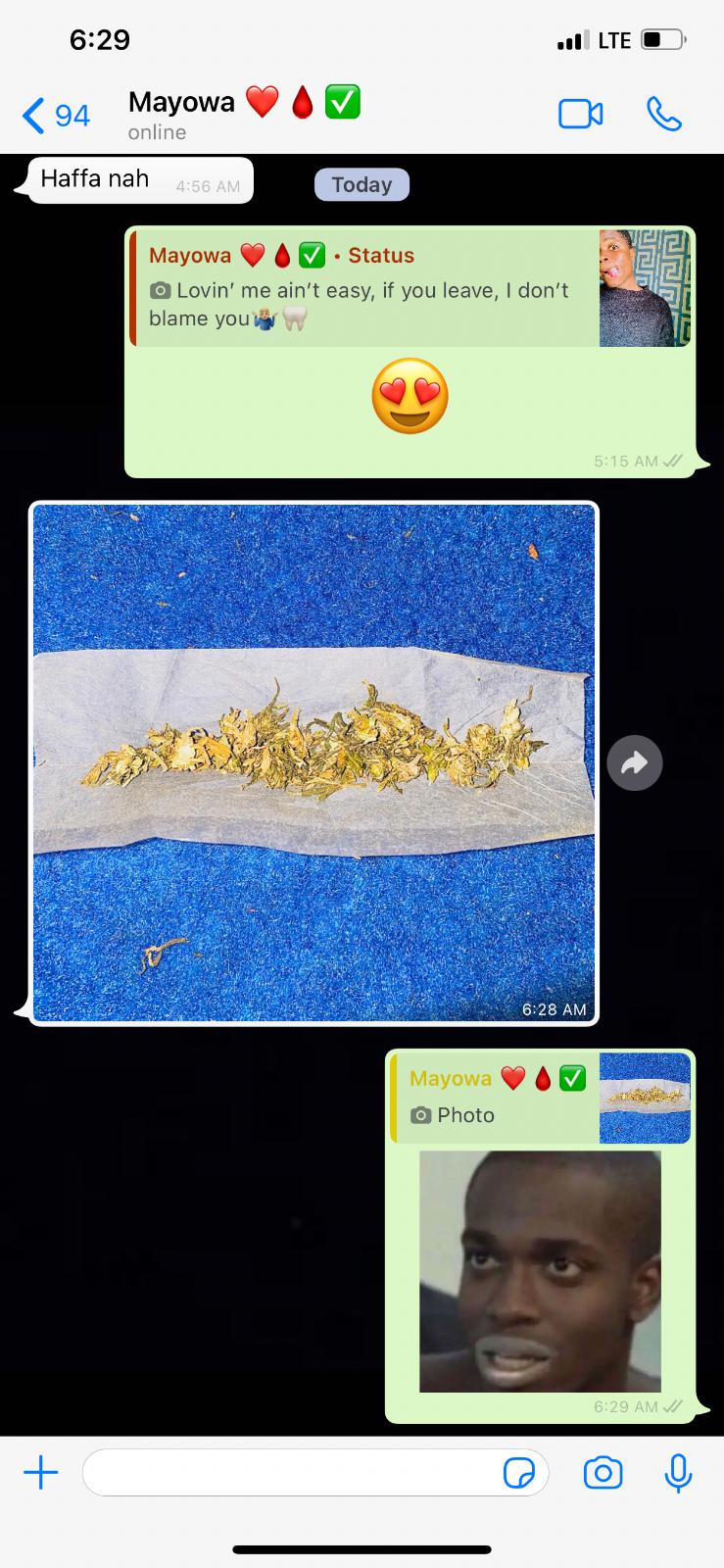Forward the received photo
The height and width of the screenshot is (1568, 724).
click(x=634, y=762)
